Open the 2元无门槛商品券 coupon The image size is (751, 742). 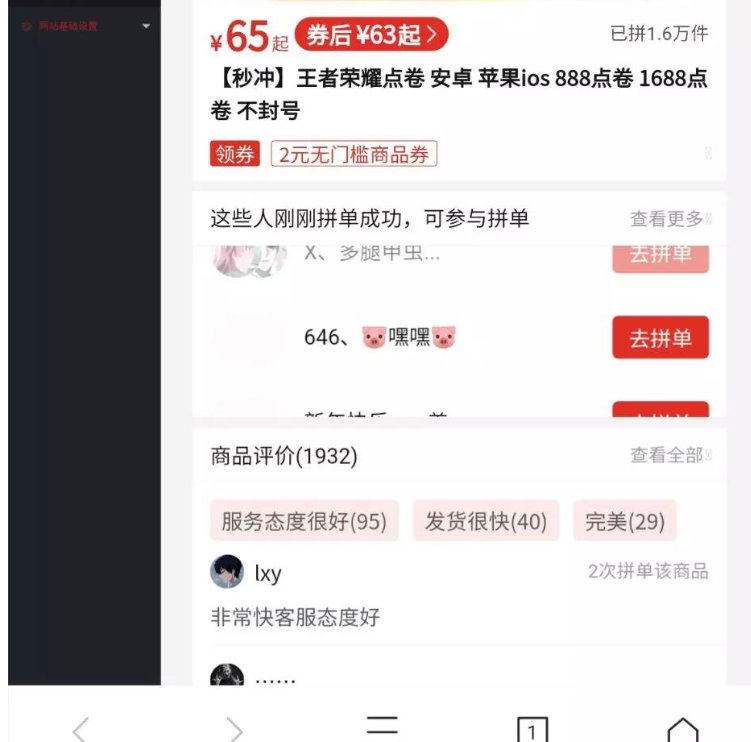pos(353,155)
